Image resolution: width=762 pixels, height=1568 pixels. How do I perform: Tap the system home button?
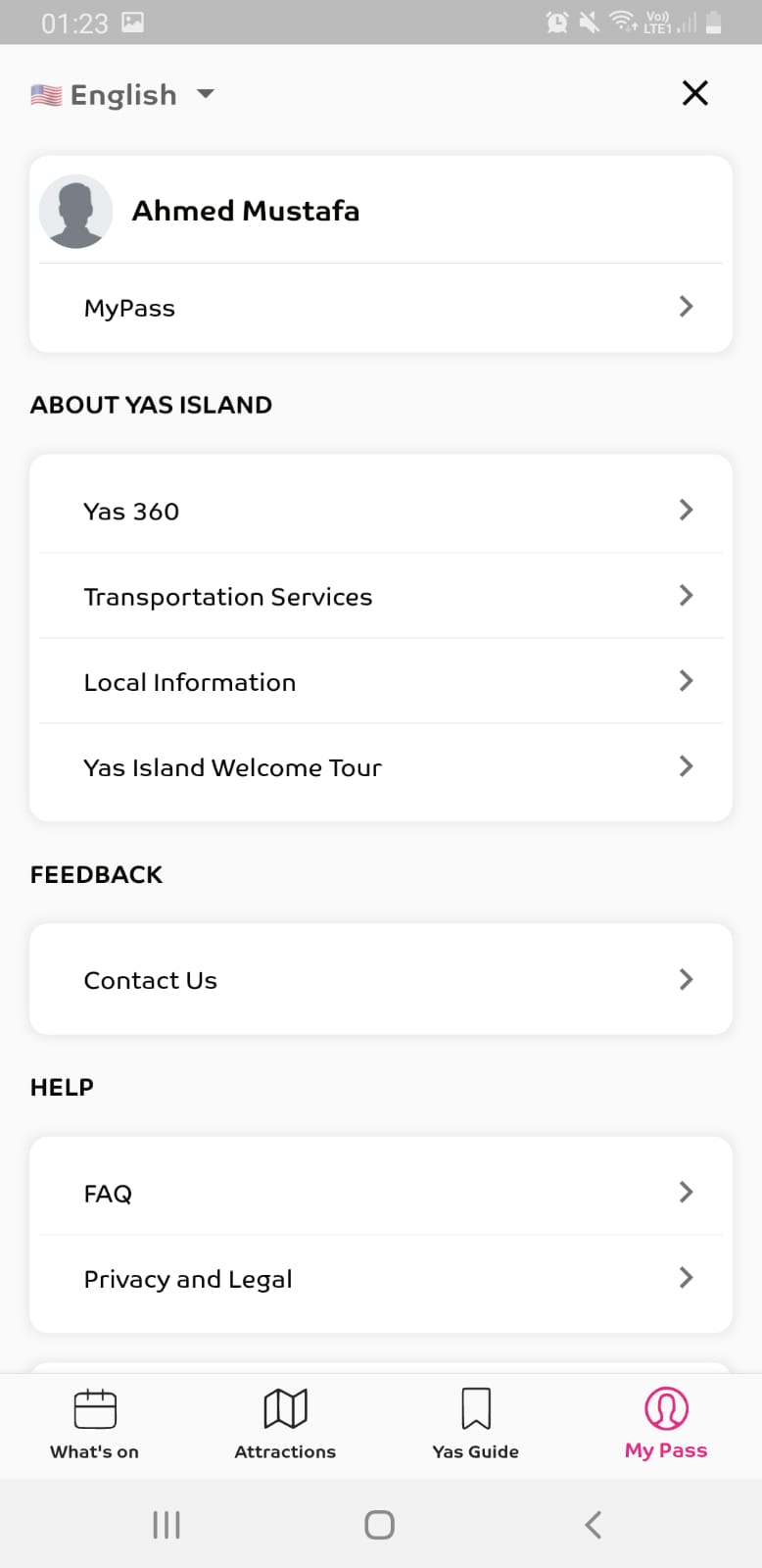click(x=380, y=1524)
